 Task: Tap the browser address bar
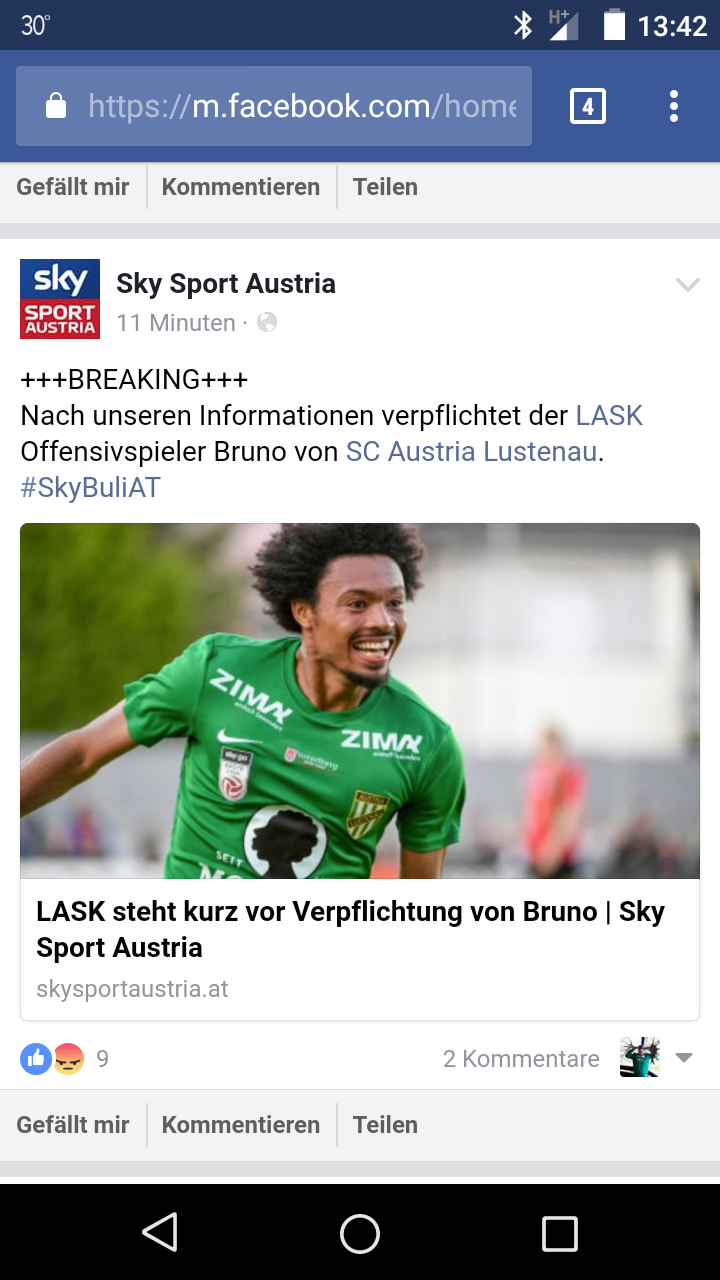[273, 106]
